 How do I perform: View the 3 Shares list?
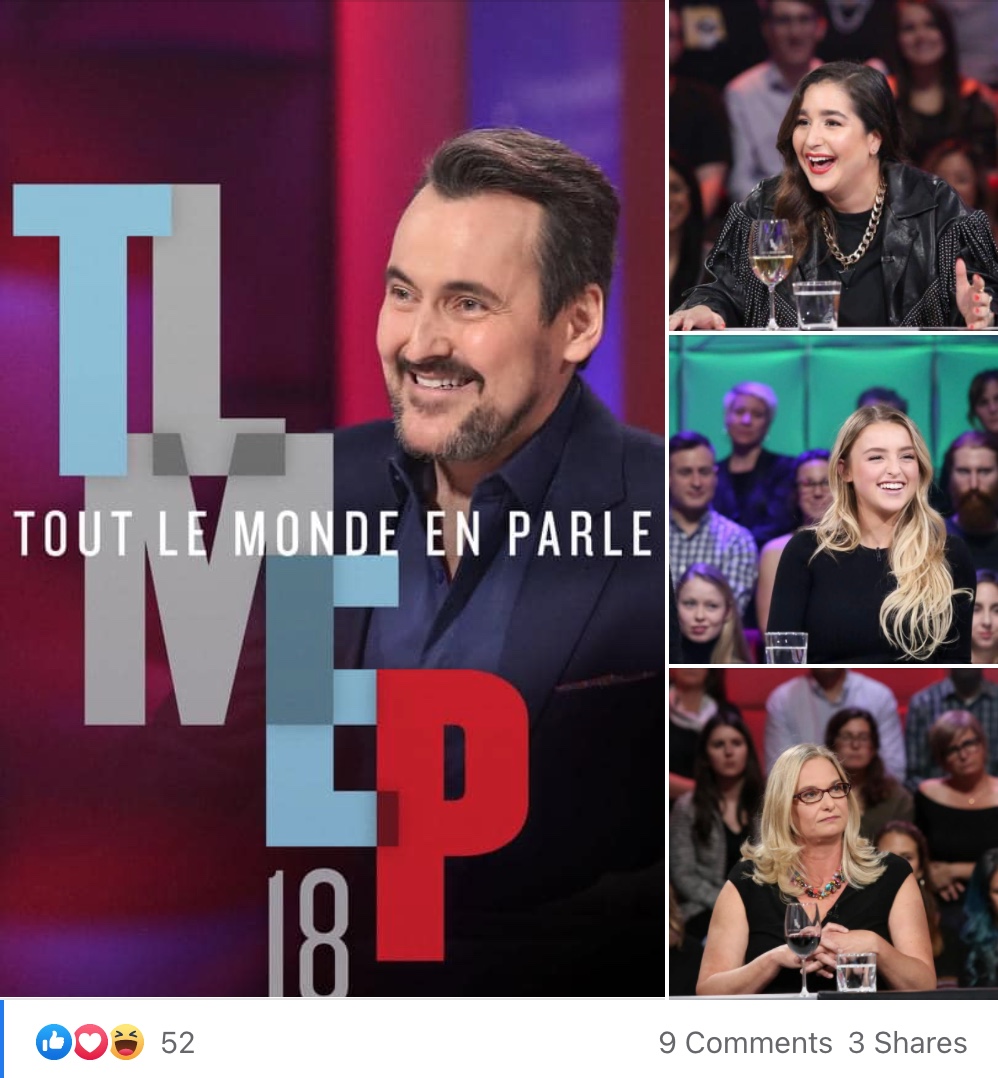908,1043
